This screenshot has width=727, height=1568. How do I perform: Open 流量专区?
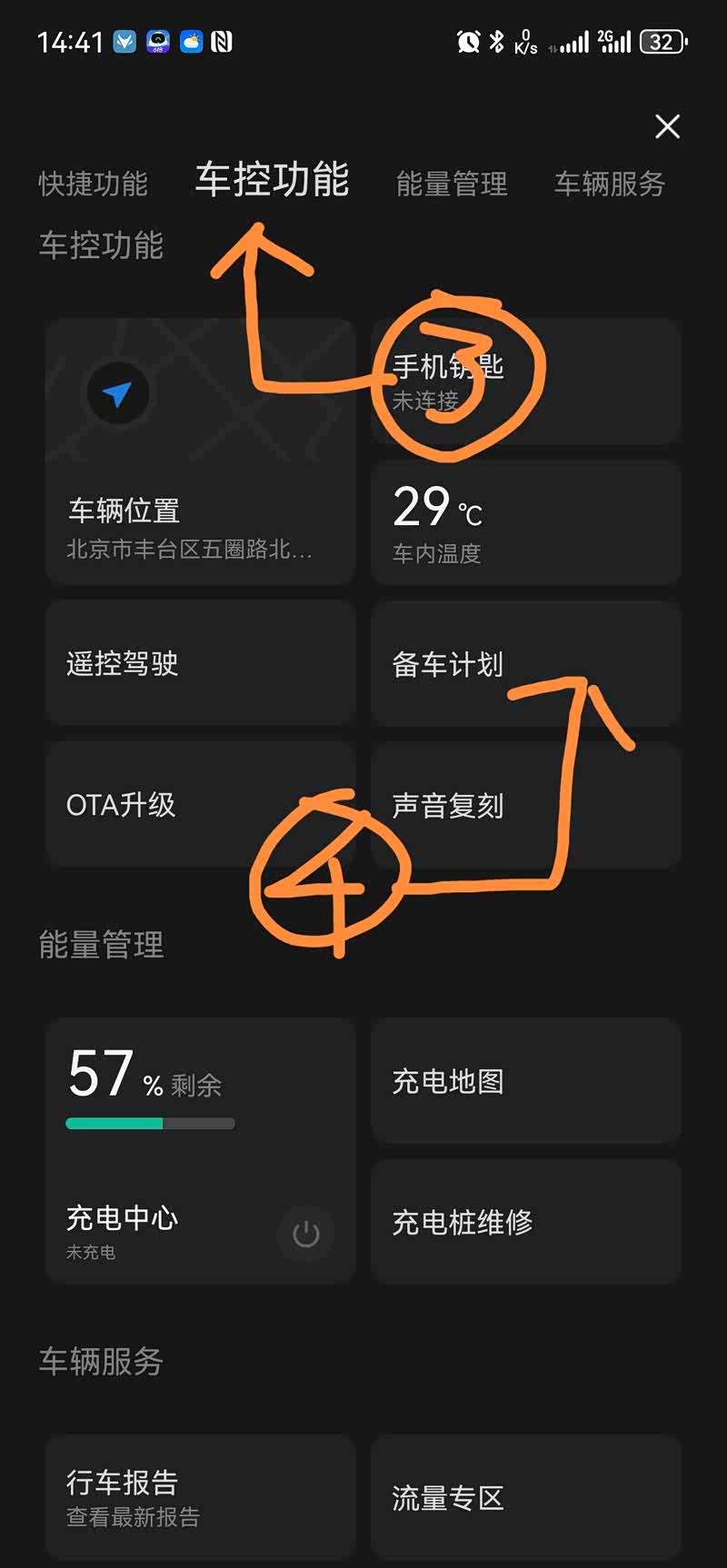525,1497
